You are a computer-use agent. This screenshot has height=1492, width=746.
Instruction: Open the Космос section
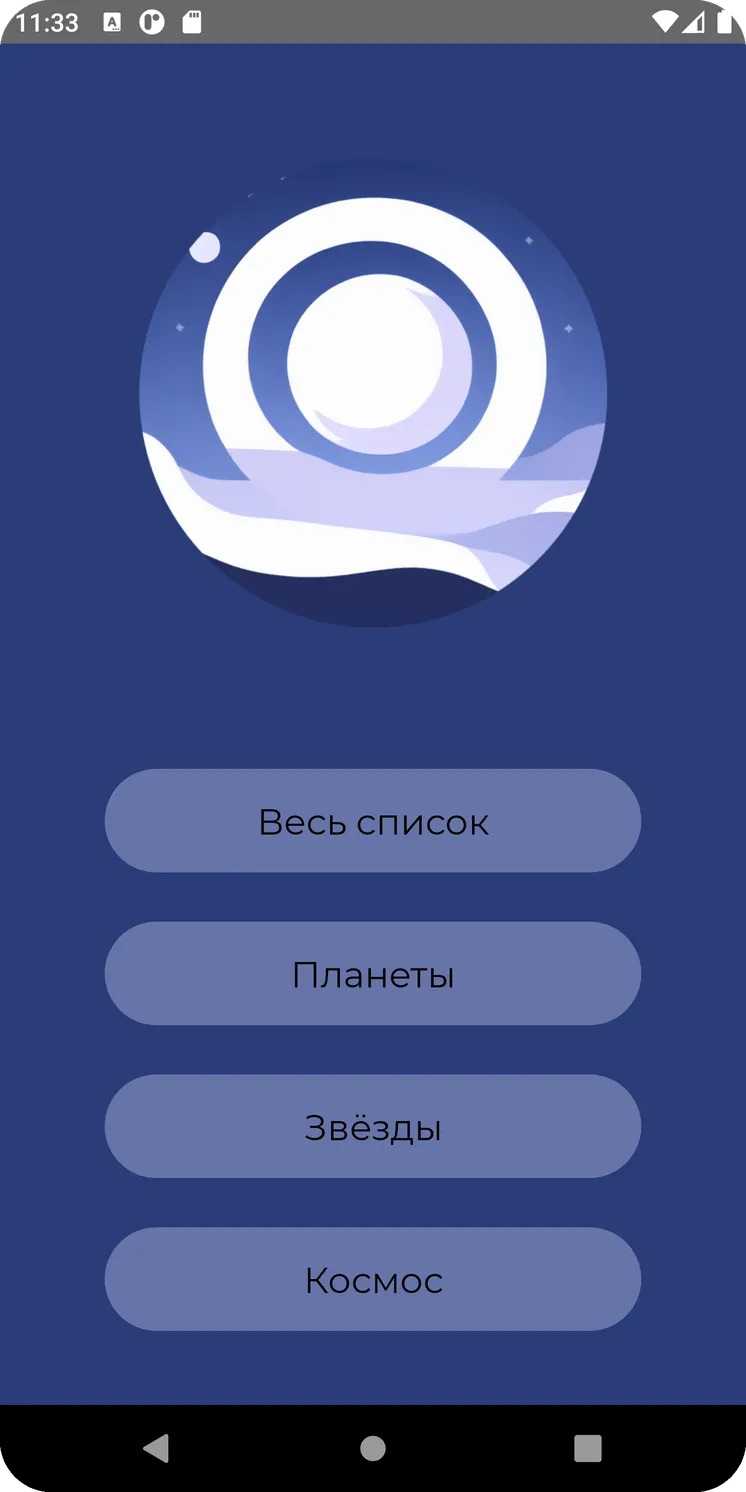click(x=373, y=1279)
